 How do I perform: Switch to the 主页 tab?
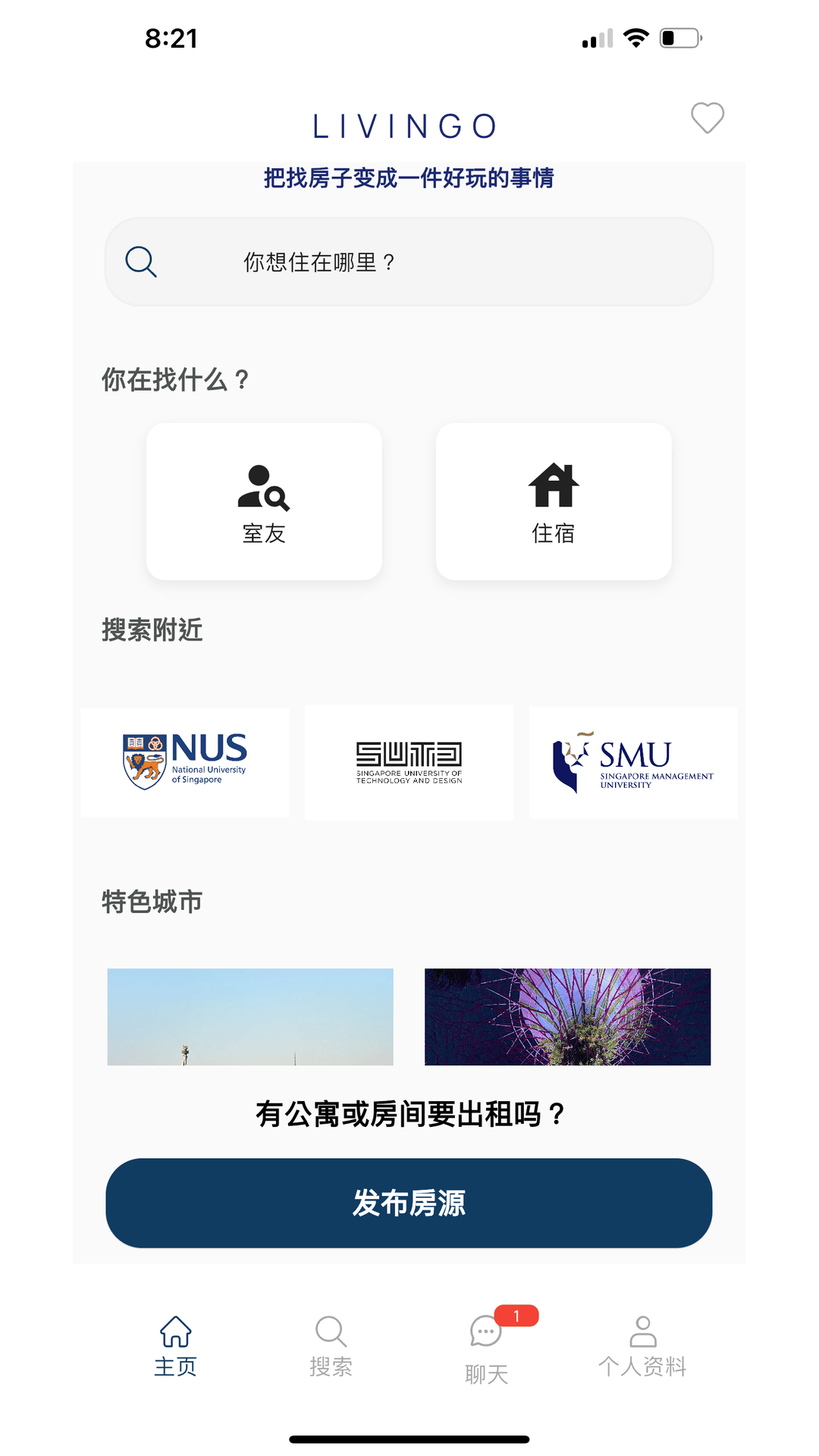[176, 1346]
